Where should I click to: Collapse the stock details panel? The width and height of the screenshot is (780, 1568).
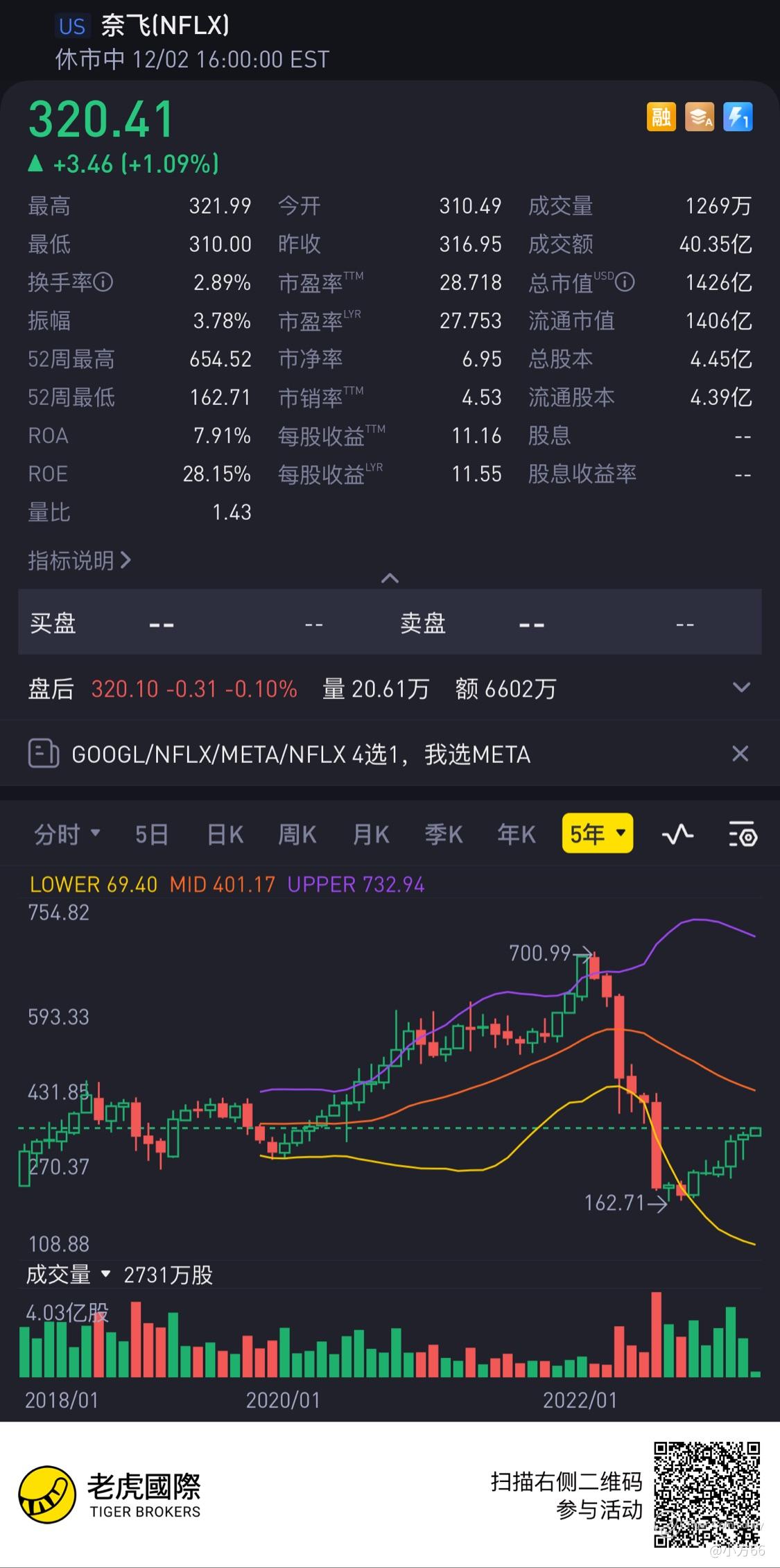[x=390, y=578]
